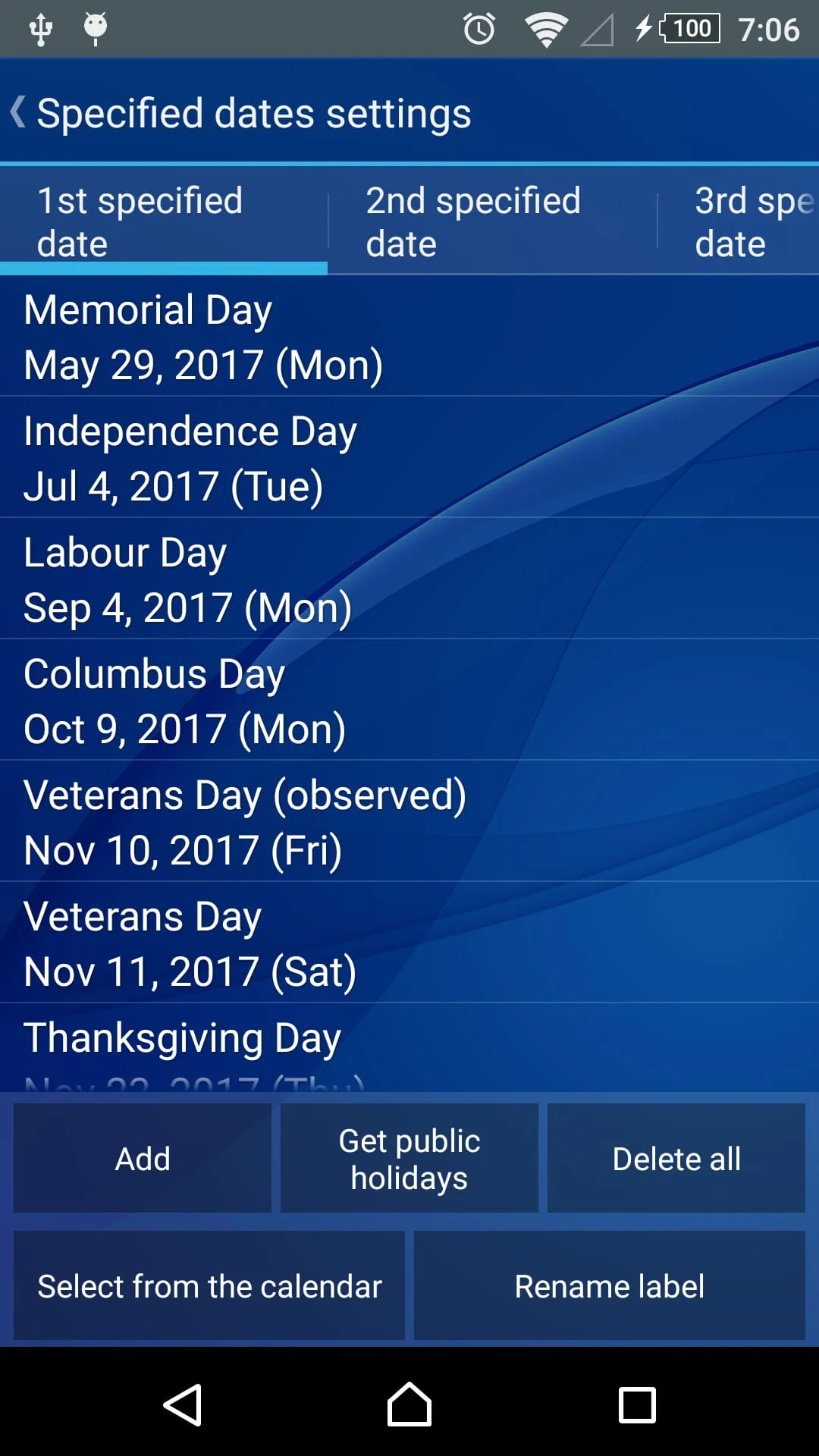Screen dimensions: 819x1456
Task: Open the Memorial Day entry
Action: click(x=409, y=337)
